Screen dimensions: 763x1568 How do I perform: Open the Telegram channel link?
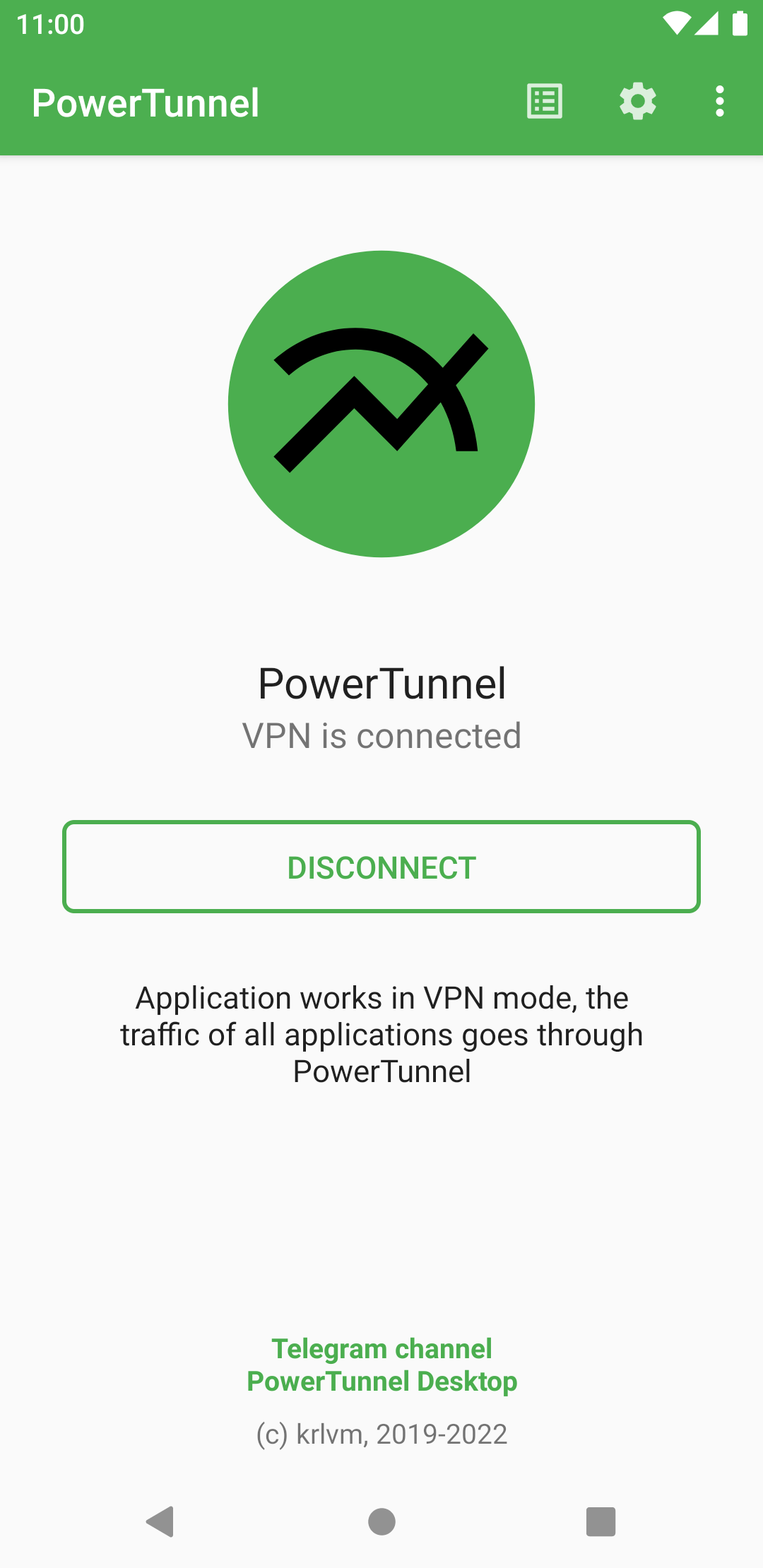coord(381,1348)
